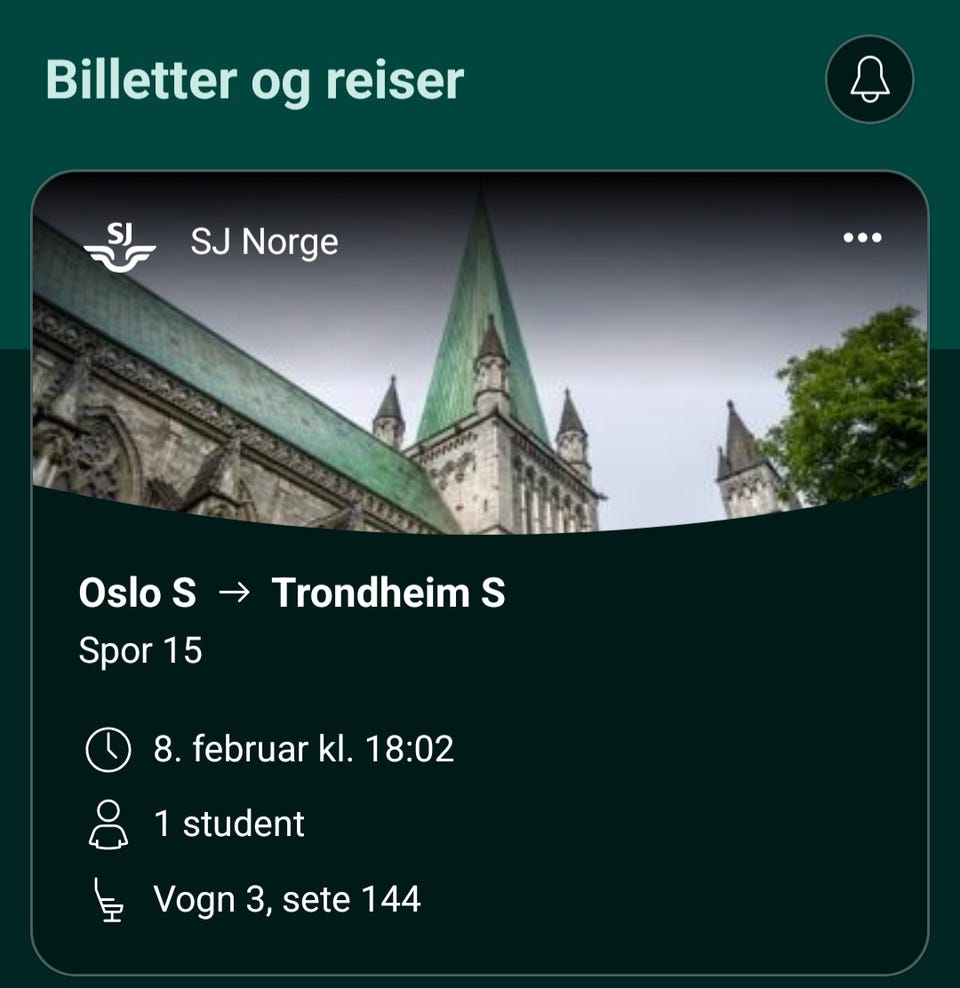Click the SJ Norge logo
The height and width of the screenshot is (988, 960).
coord(122,240)
